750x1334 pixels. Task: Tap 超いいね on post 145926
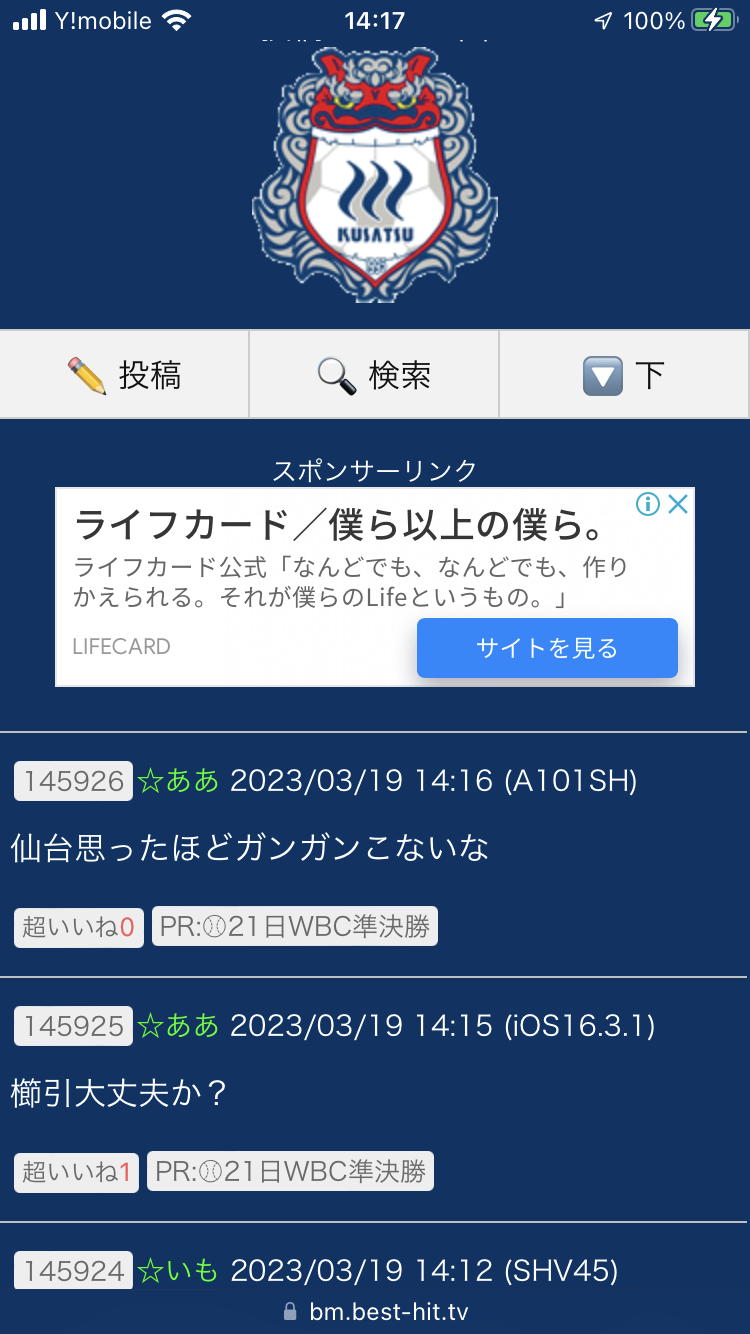(78, 927)
